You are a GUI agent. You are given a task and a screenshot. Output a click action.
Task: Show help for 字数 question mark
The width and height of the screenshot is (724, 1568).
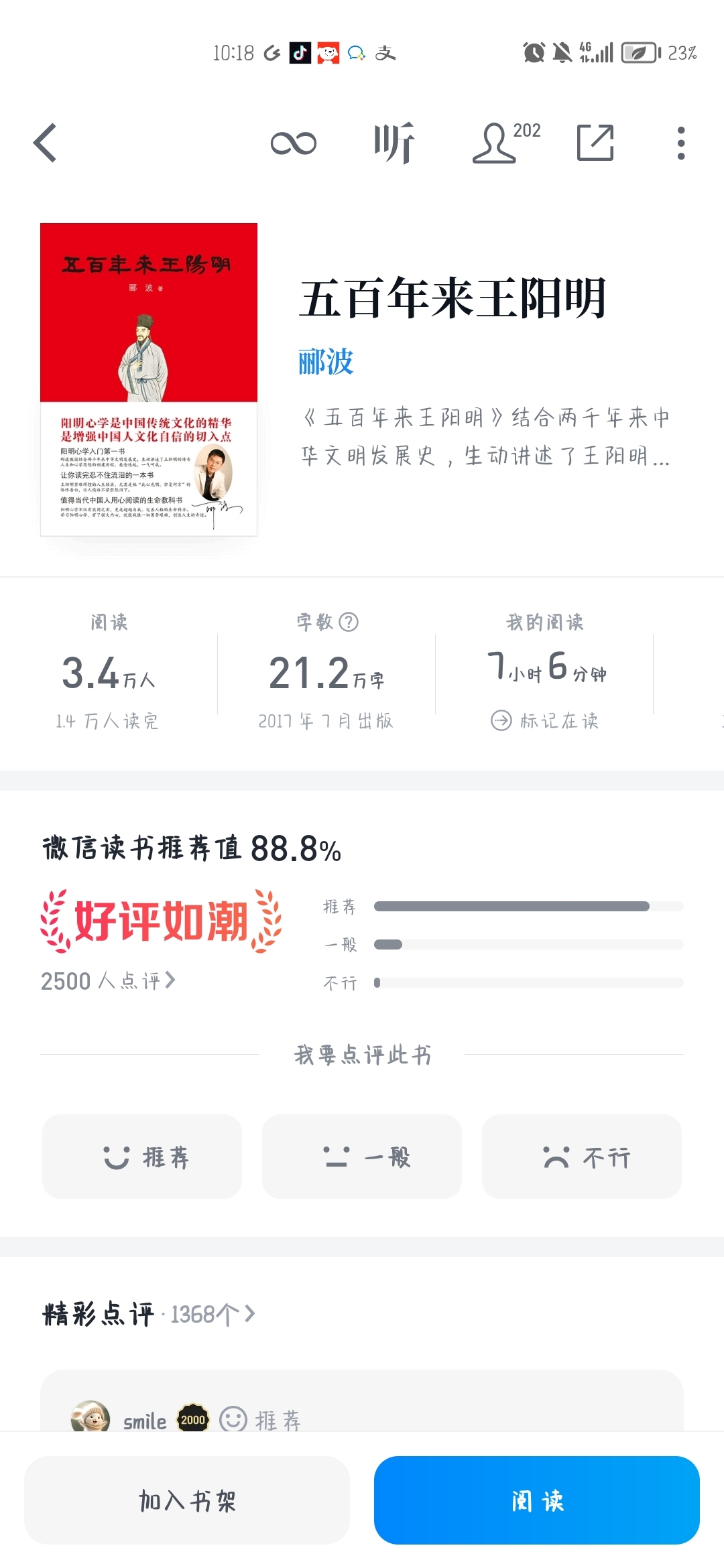(349, 622)
